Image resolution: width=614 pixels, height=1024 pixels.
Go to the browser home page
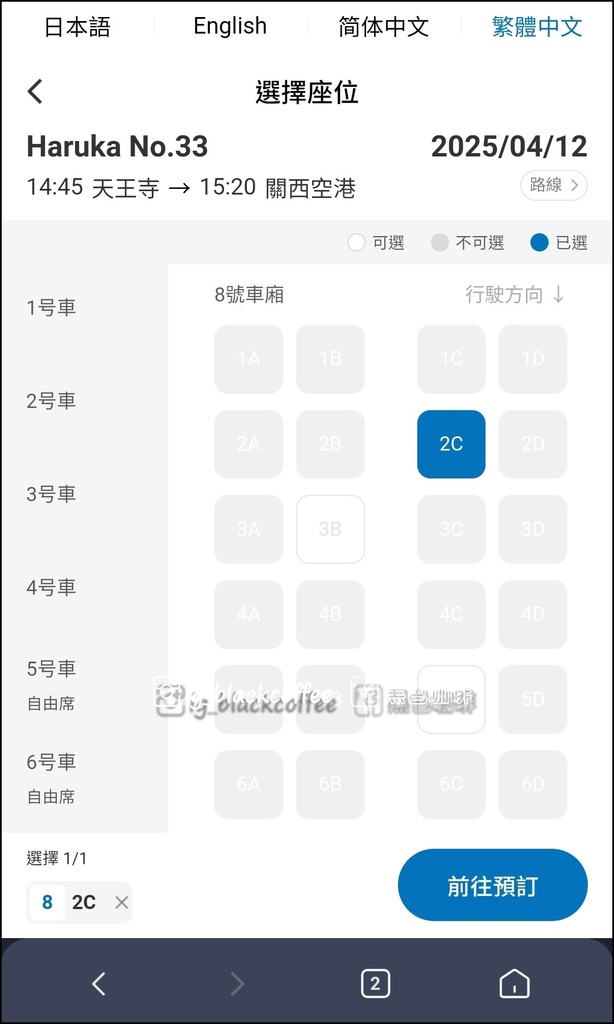click(514, 984)
